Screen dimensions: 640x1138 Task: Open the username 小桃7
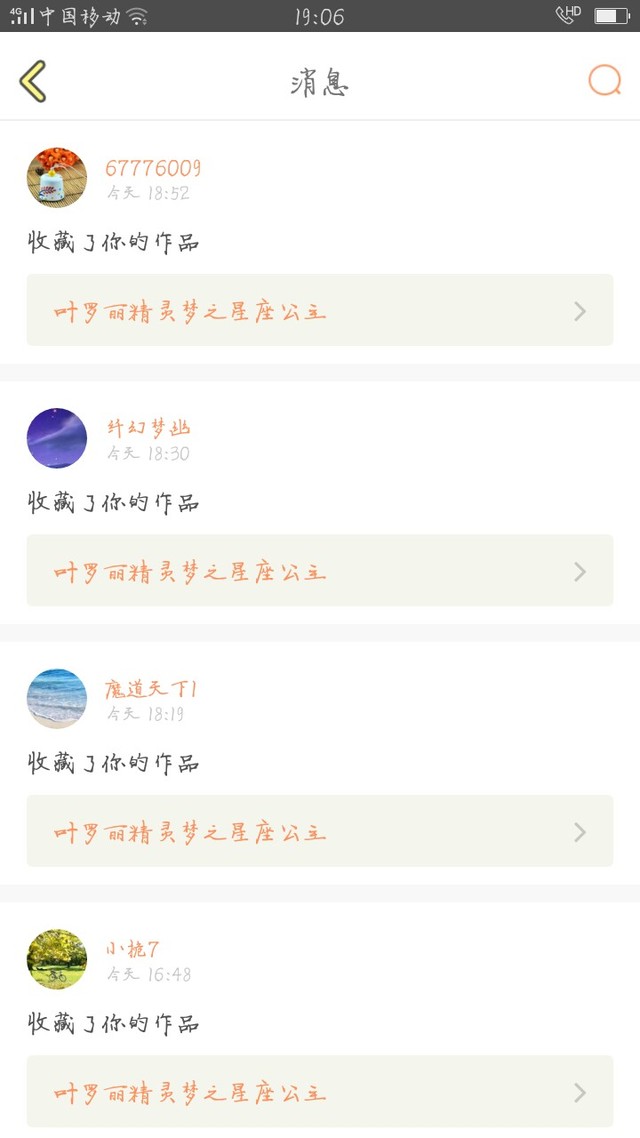tap(132, 949)
